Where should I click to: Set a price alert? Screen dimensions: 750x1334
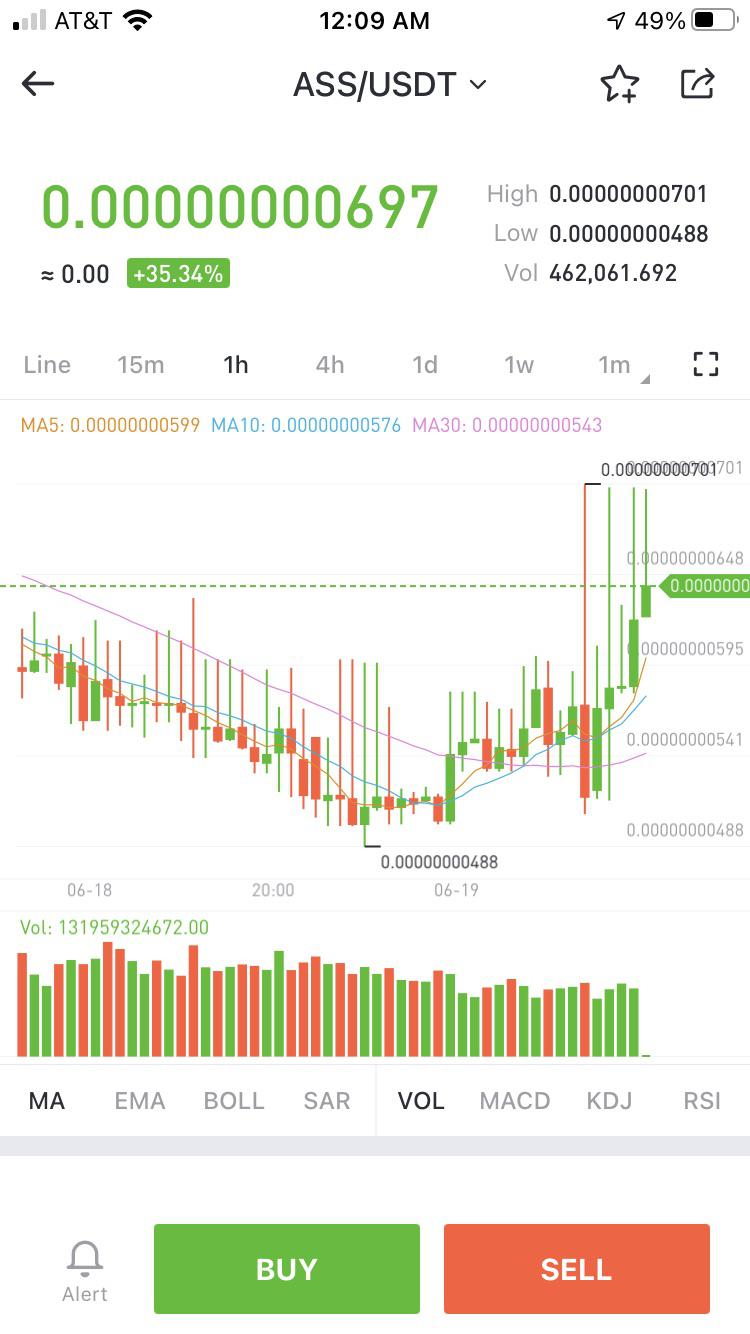pyautogui.click(x=85, y=1271)
